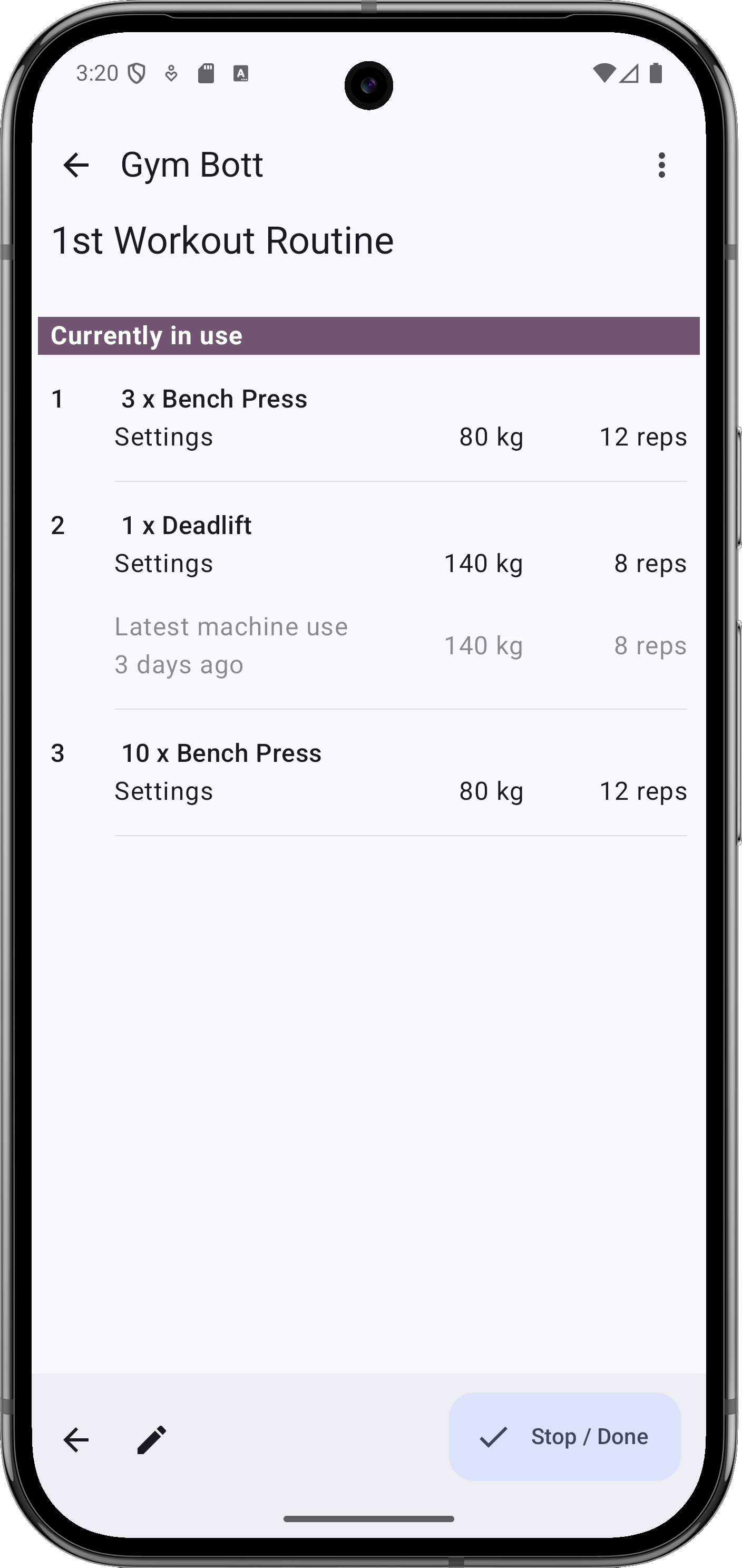The width and height of the screenshot is (742, 1568).
Task: Open the 10 x Bench Press exercise
Action: 368,772
